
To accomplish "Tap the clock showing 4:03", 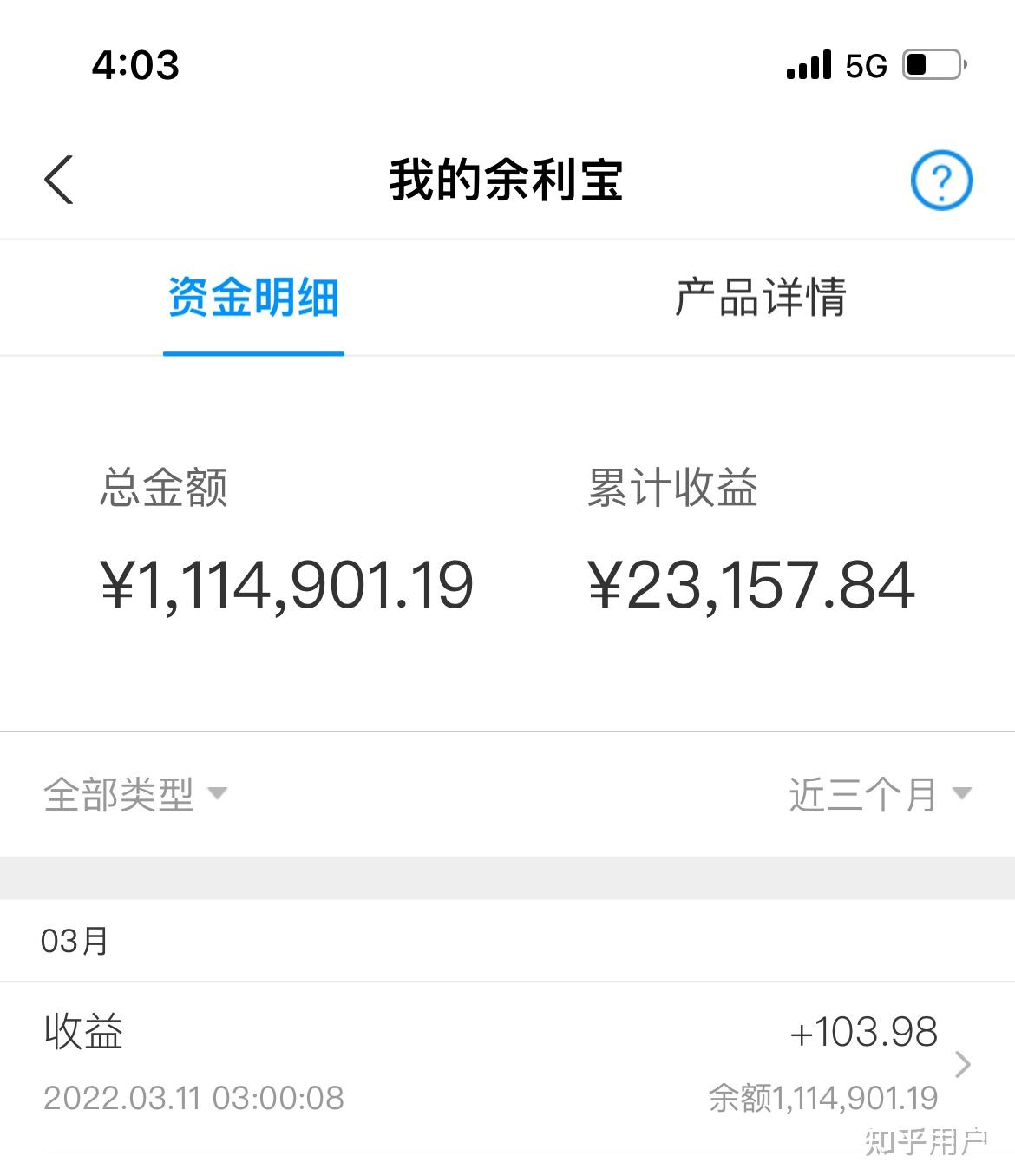I will 135,64.
